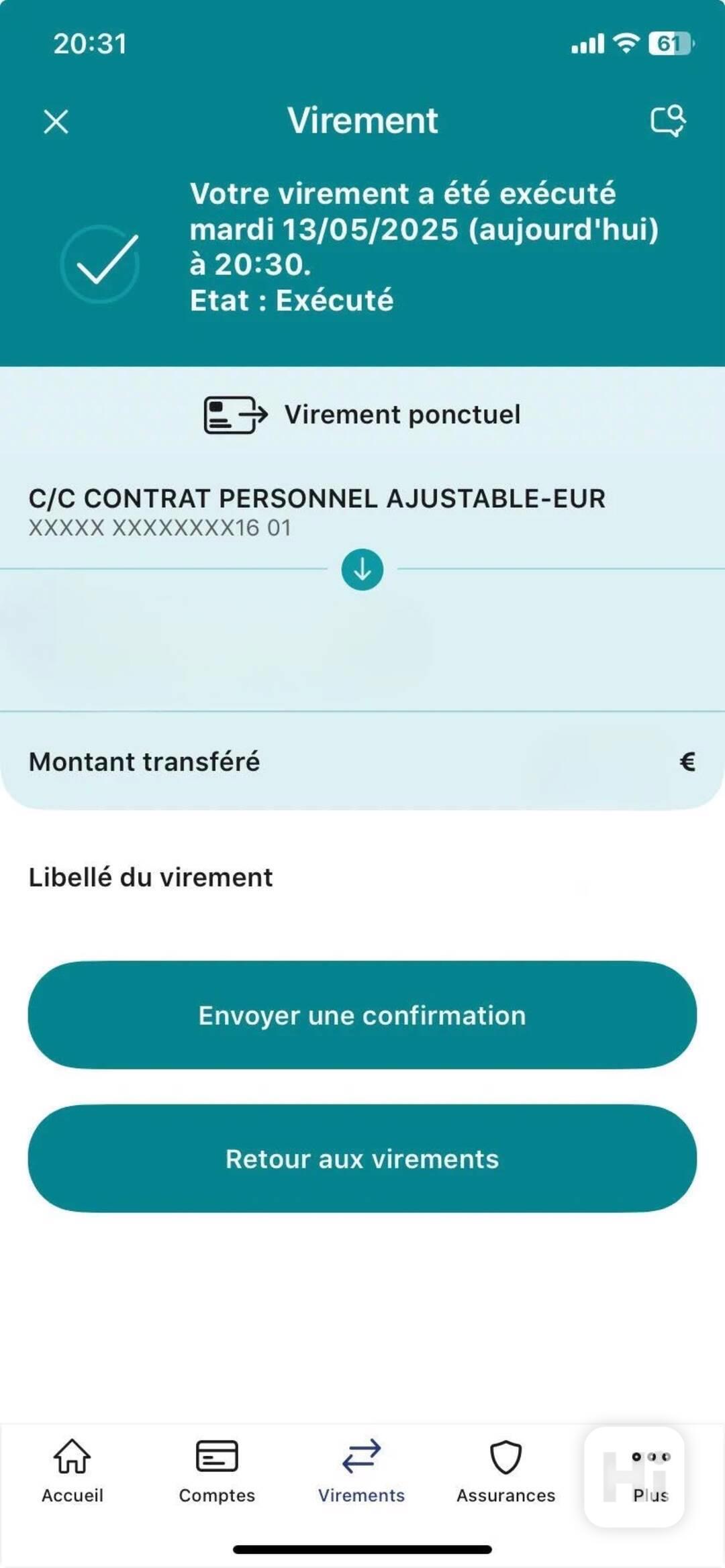Close the Virement confirmation screen
Screen dimensions: 725x1568
[x=56, y=121]
